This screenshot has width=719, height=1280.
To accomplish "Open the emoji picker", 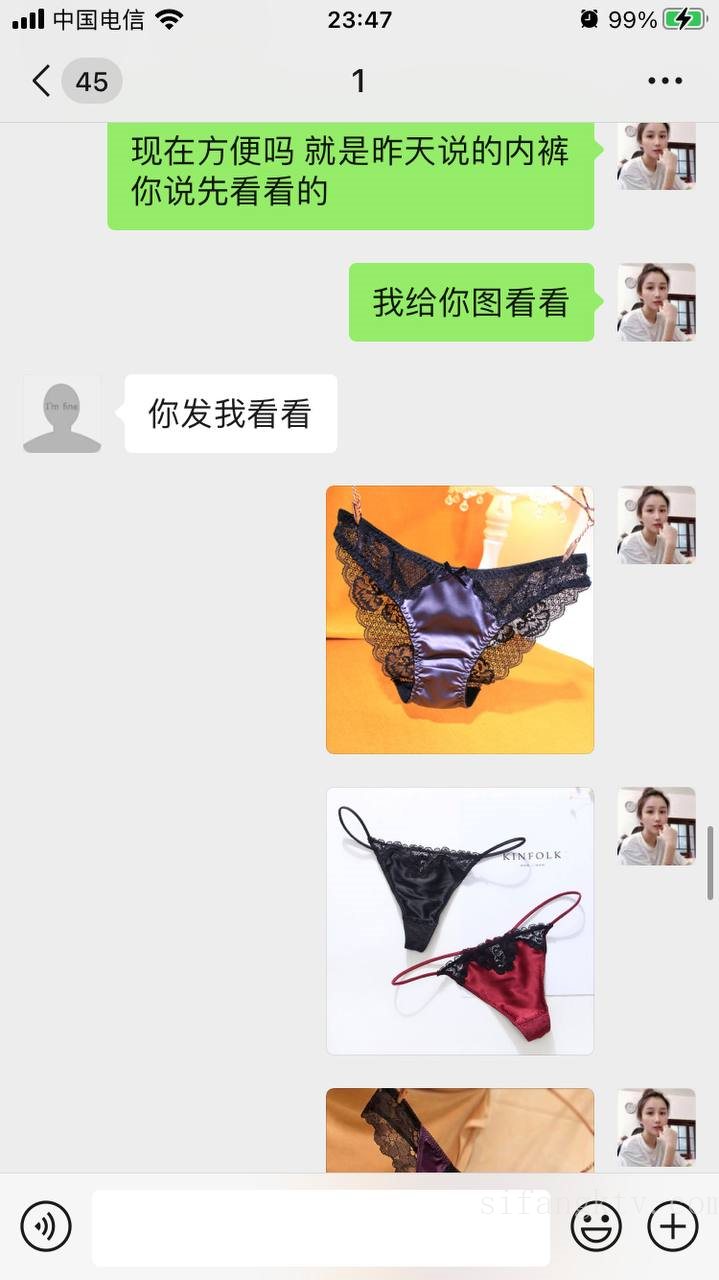I will 596,1226.
